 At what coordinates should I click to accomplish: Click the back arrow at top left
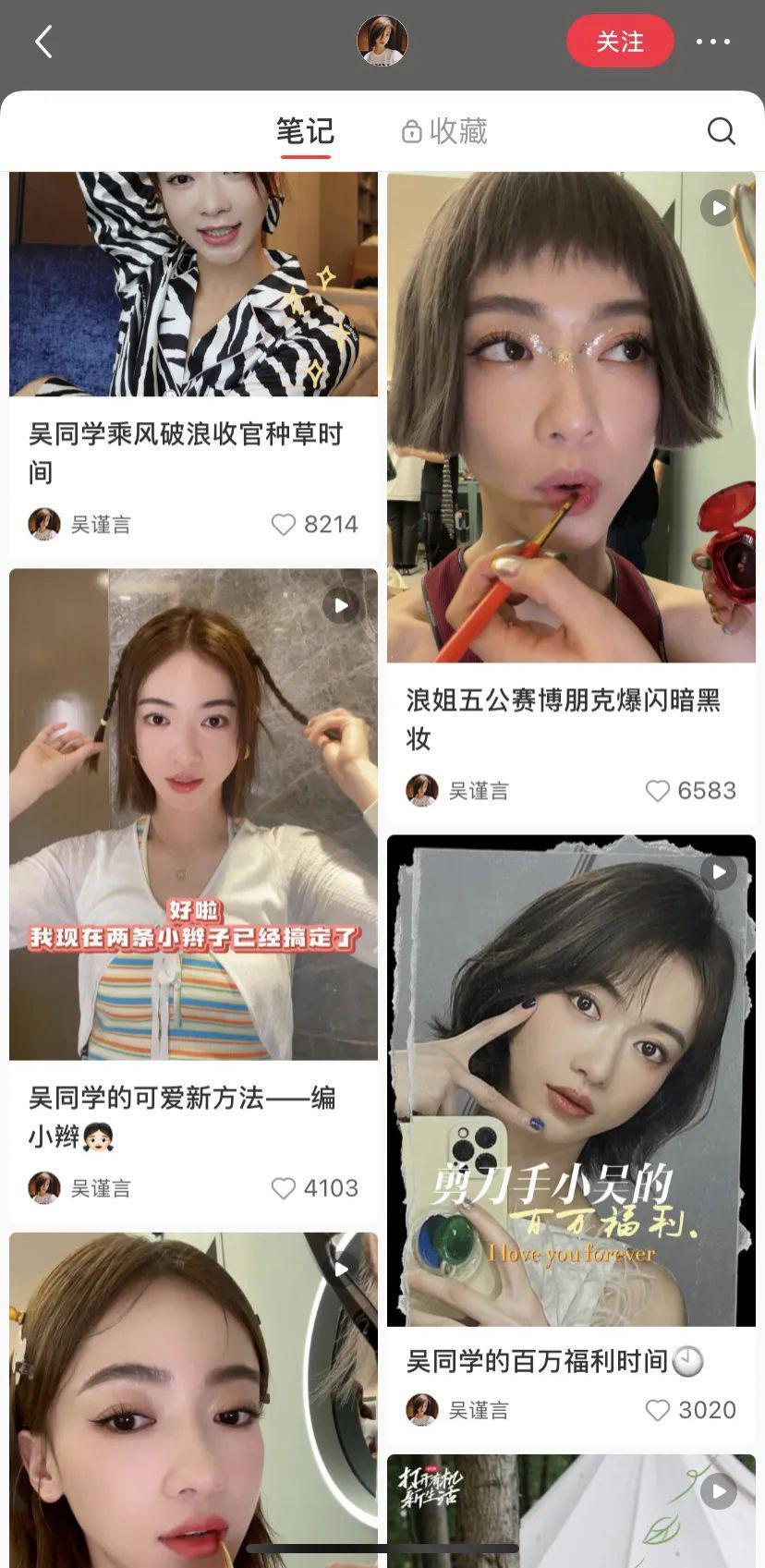coord(42,41)
